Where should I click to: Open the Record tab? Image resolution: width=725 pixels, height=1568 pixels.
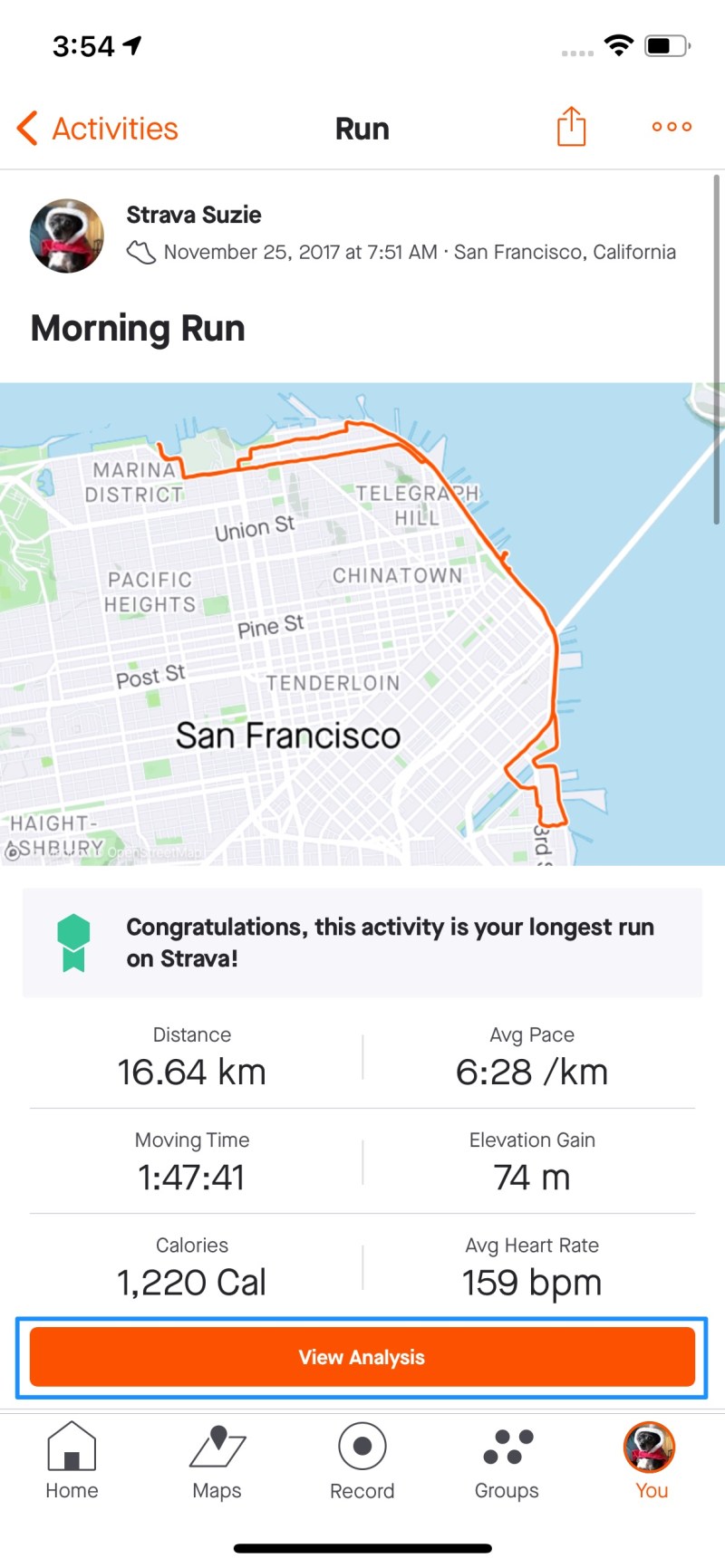click(362, 1460)
